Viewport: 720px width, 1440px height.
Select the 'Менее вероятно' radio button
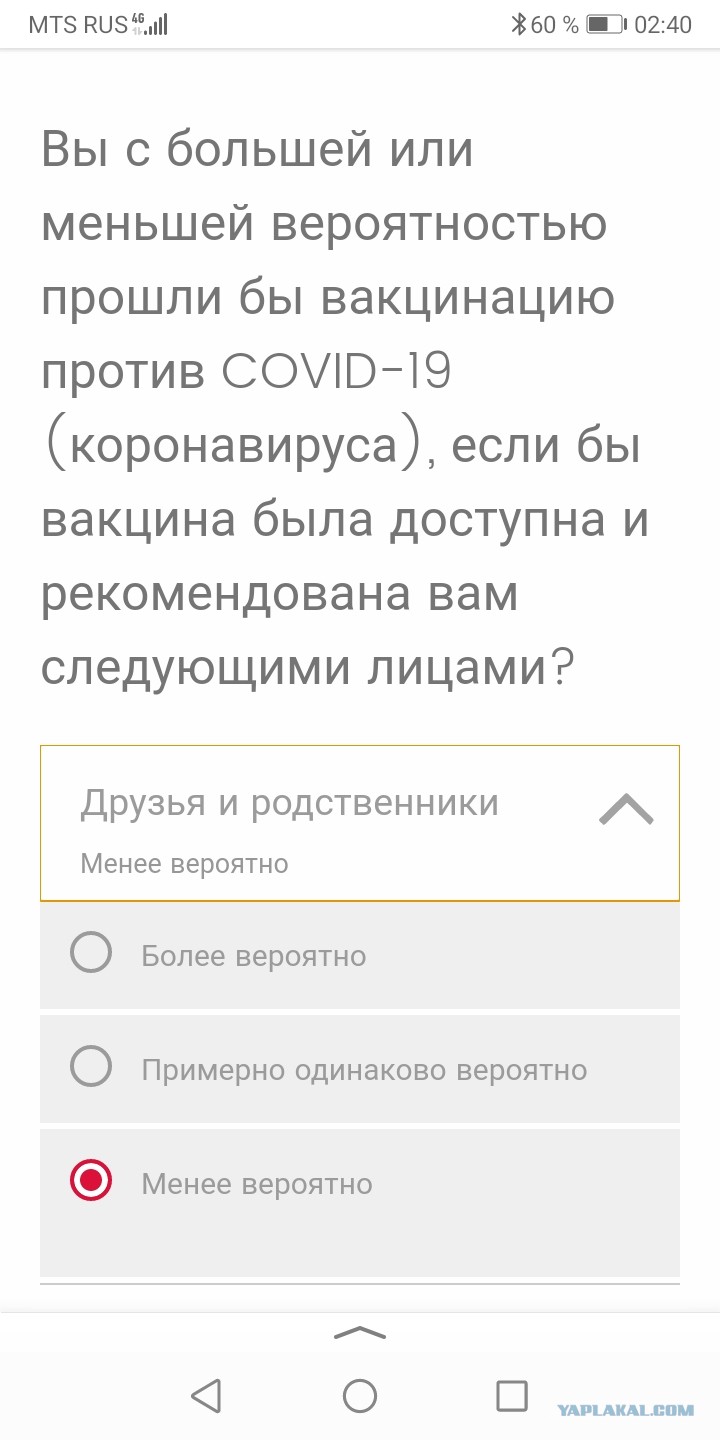91,1180
